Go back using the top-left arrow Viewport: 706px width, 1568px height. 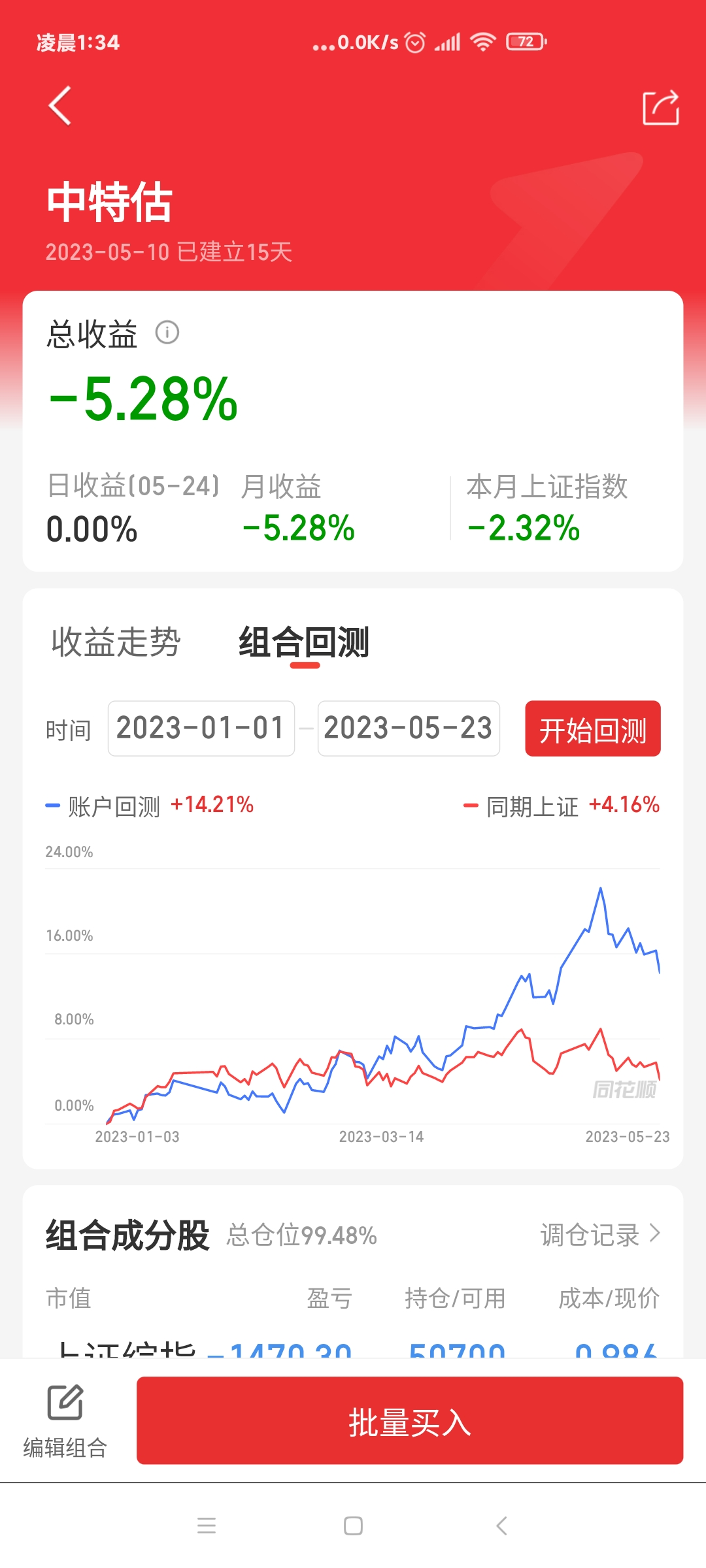click(60, 106)
